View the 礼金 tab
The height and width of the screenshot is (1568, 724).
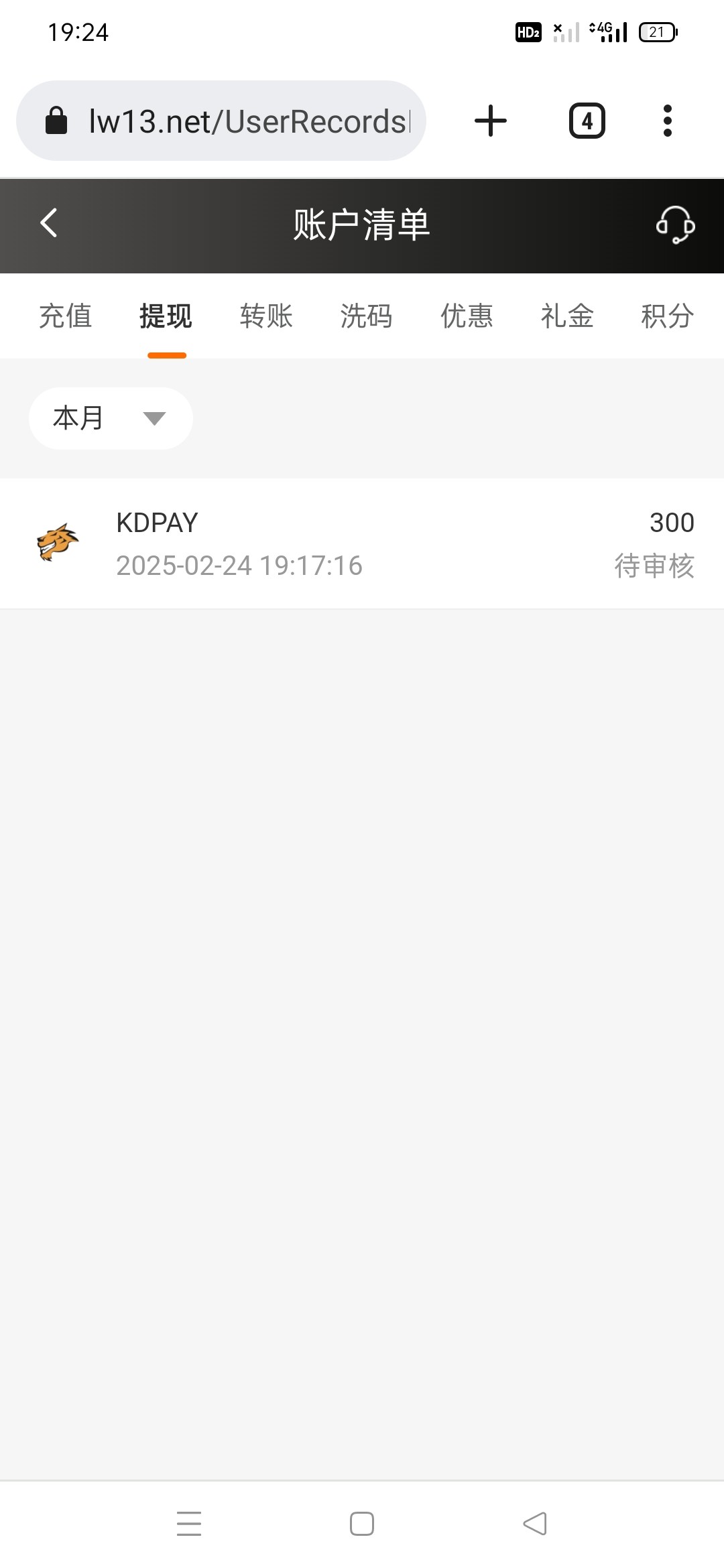tap(567, 316)
